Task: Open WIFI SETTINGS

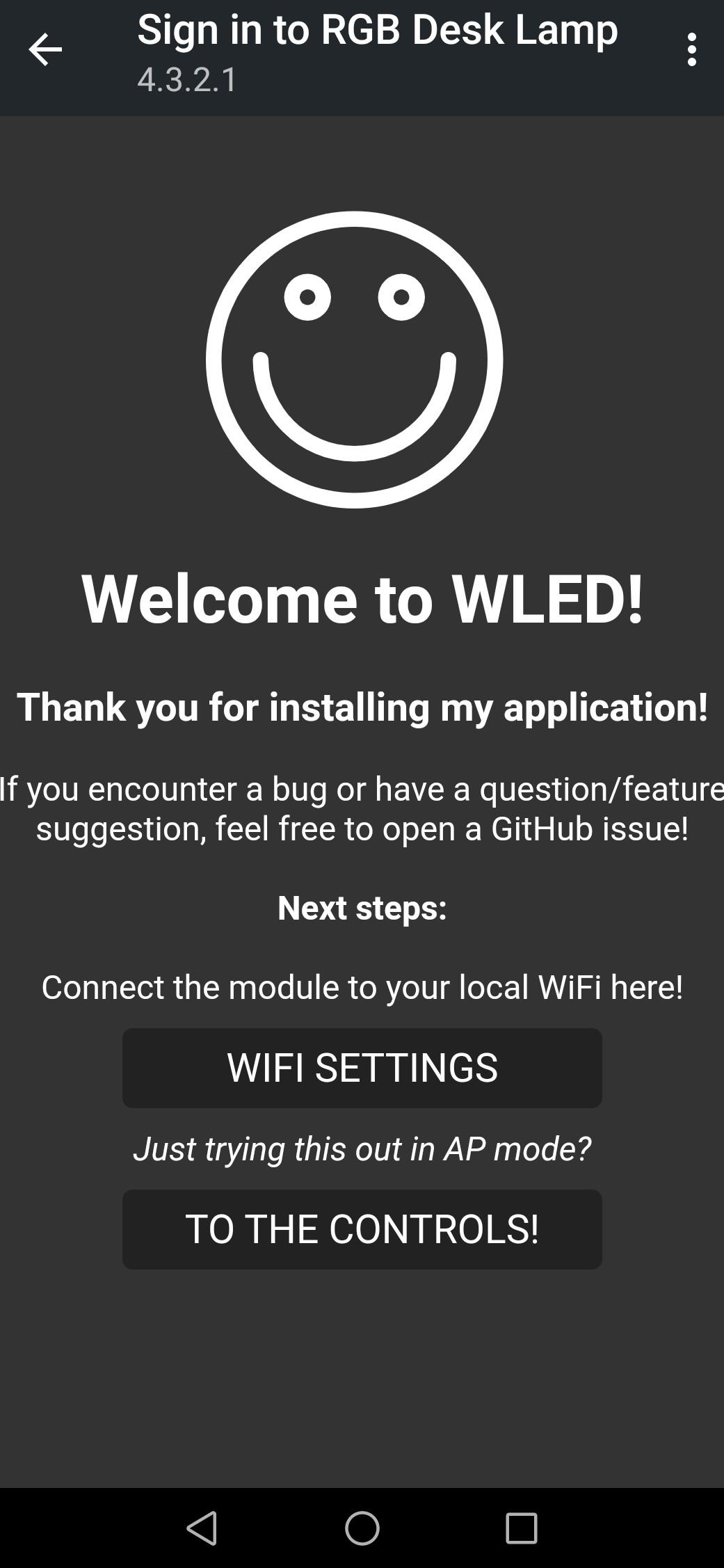Action: pyautogui.click(x=361, y=1068)
